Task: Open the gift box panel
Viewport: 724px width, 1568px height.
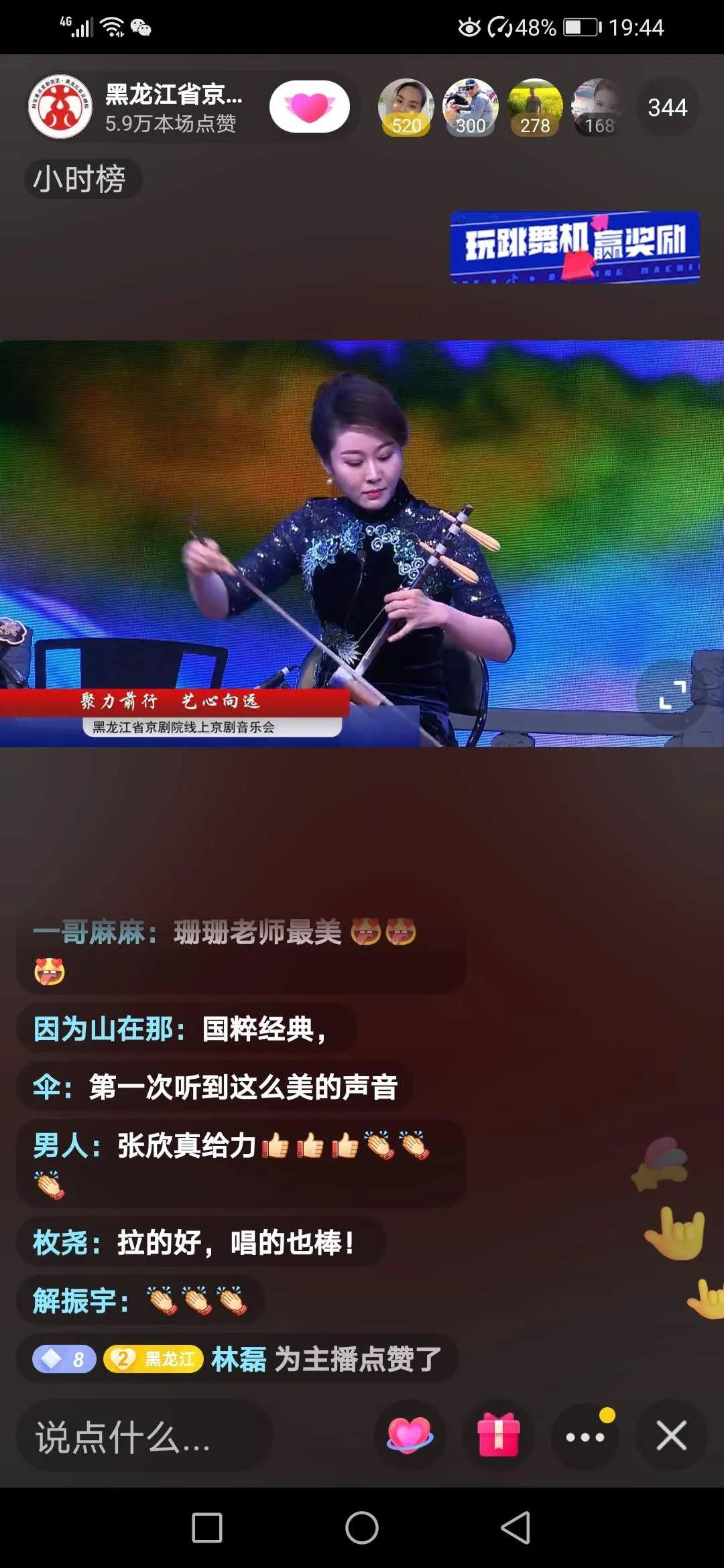Action: coord(498,1436)
